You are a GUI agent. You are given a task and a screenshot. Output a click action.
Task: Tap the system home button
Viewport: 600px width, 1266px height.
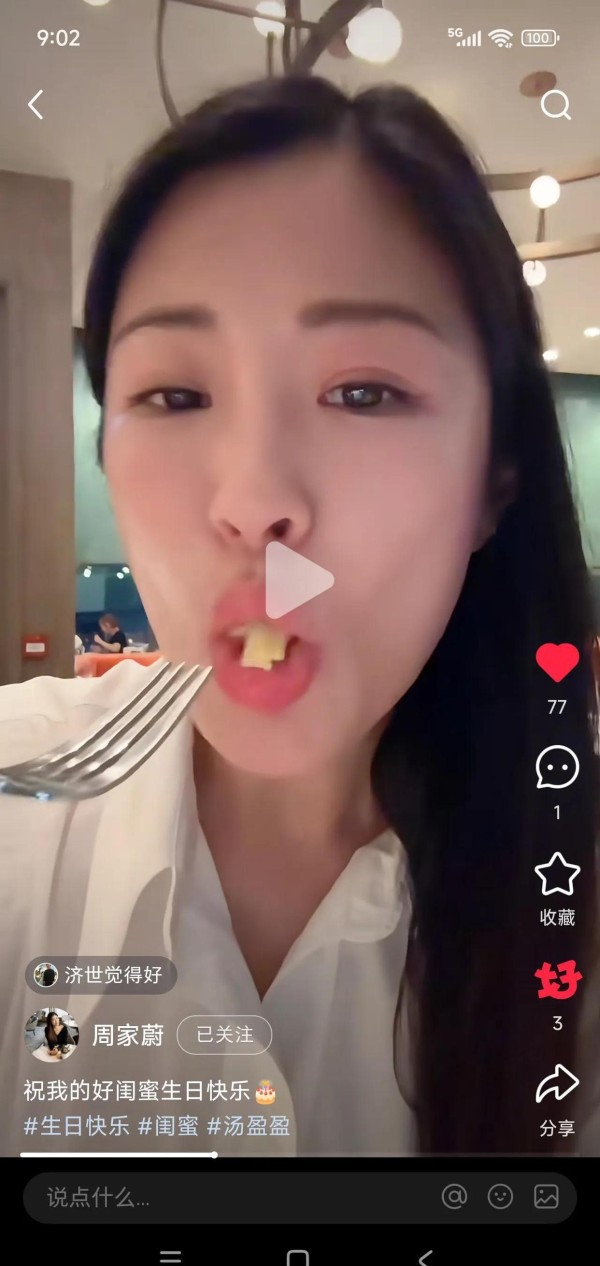click(x=298, y=1257)
